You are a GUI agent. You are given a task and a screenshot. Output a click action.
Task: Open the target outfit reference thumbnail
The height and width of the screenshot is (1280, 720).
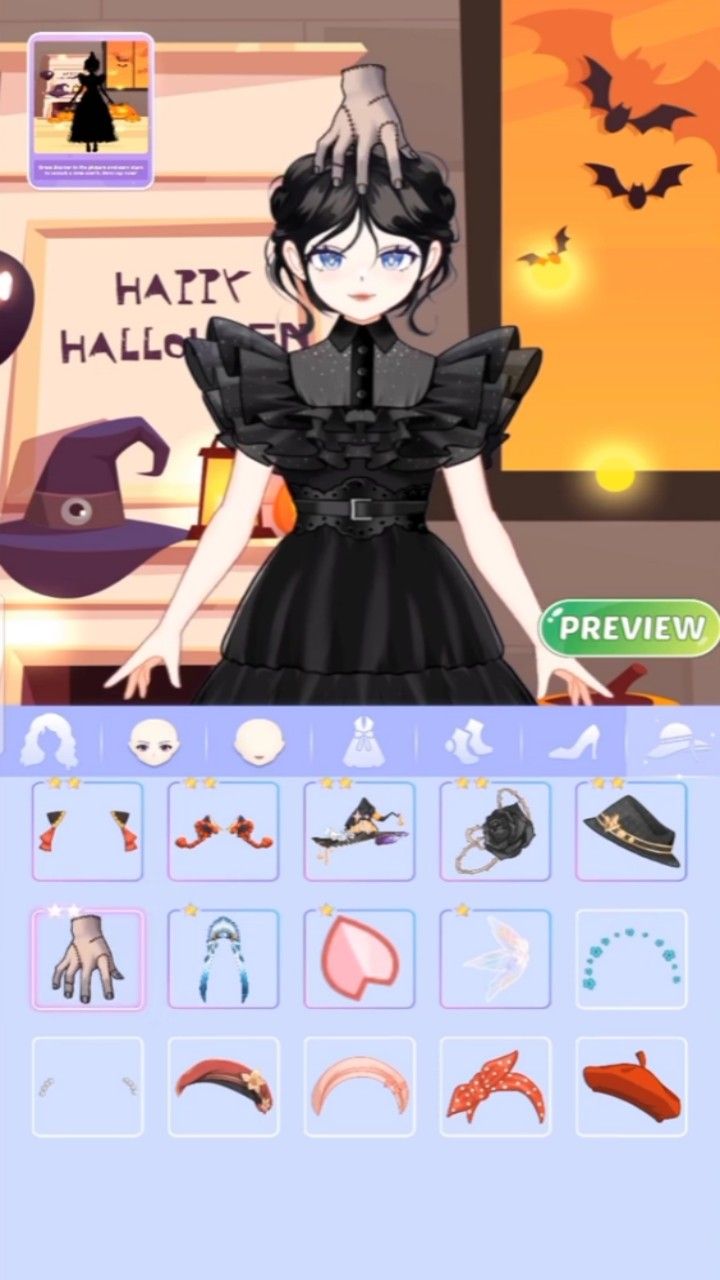(91, 110)
